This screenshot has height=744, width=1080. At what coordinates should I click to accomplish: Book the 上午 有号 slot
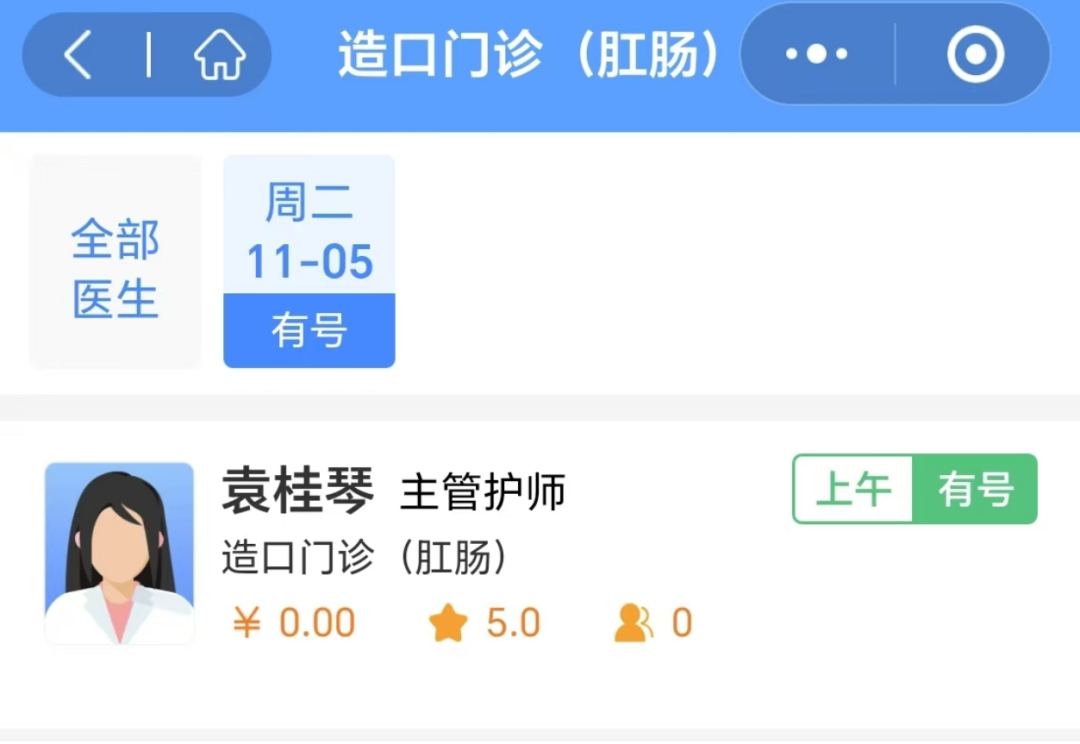[x=914, y=489]
